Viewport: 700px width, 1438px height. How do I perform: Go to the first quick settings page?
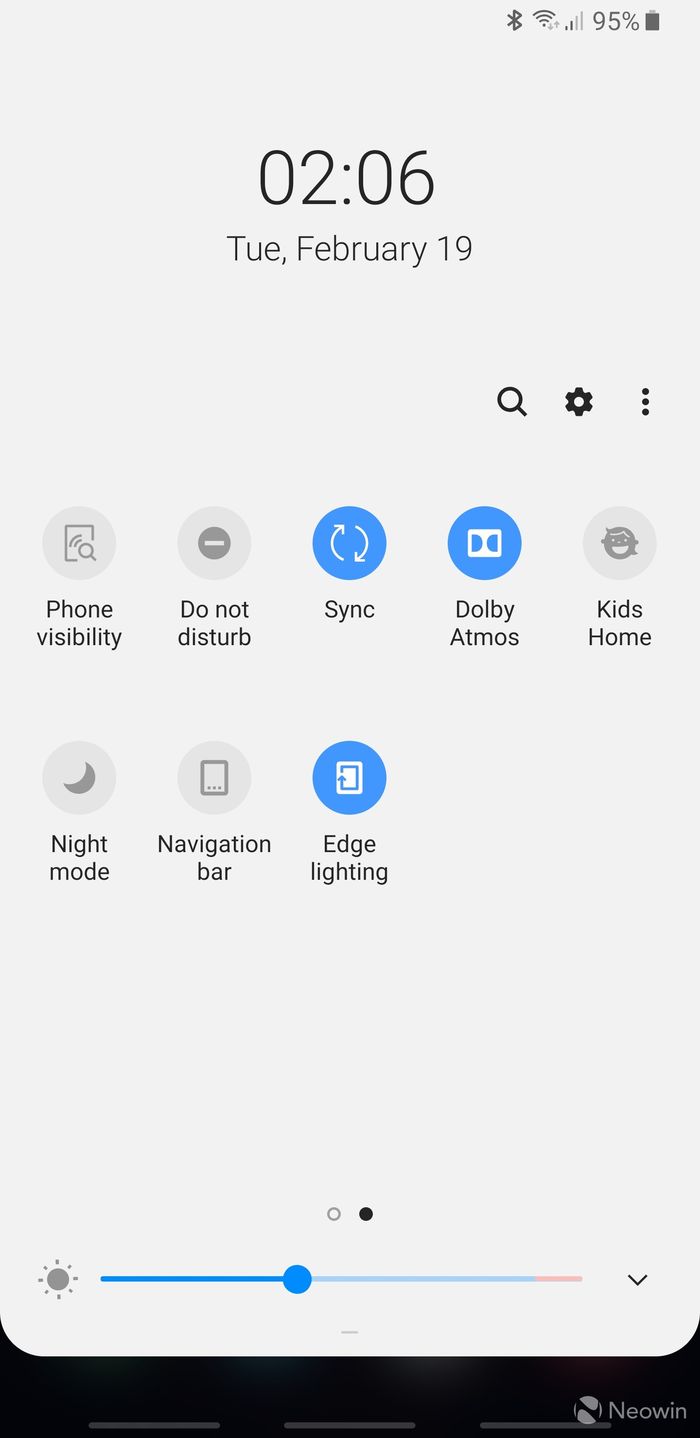[334, 1214]
